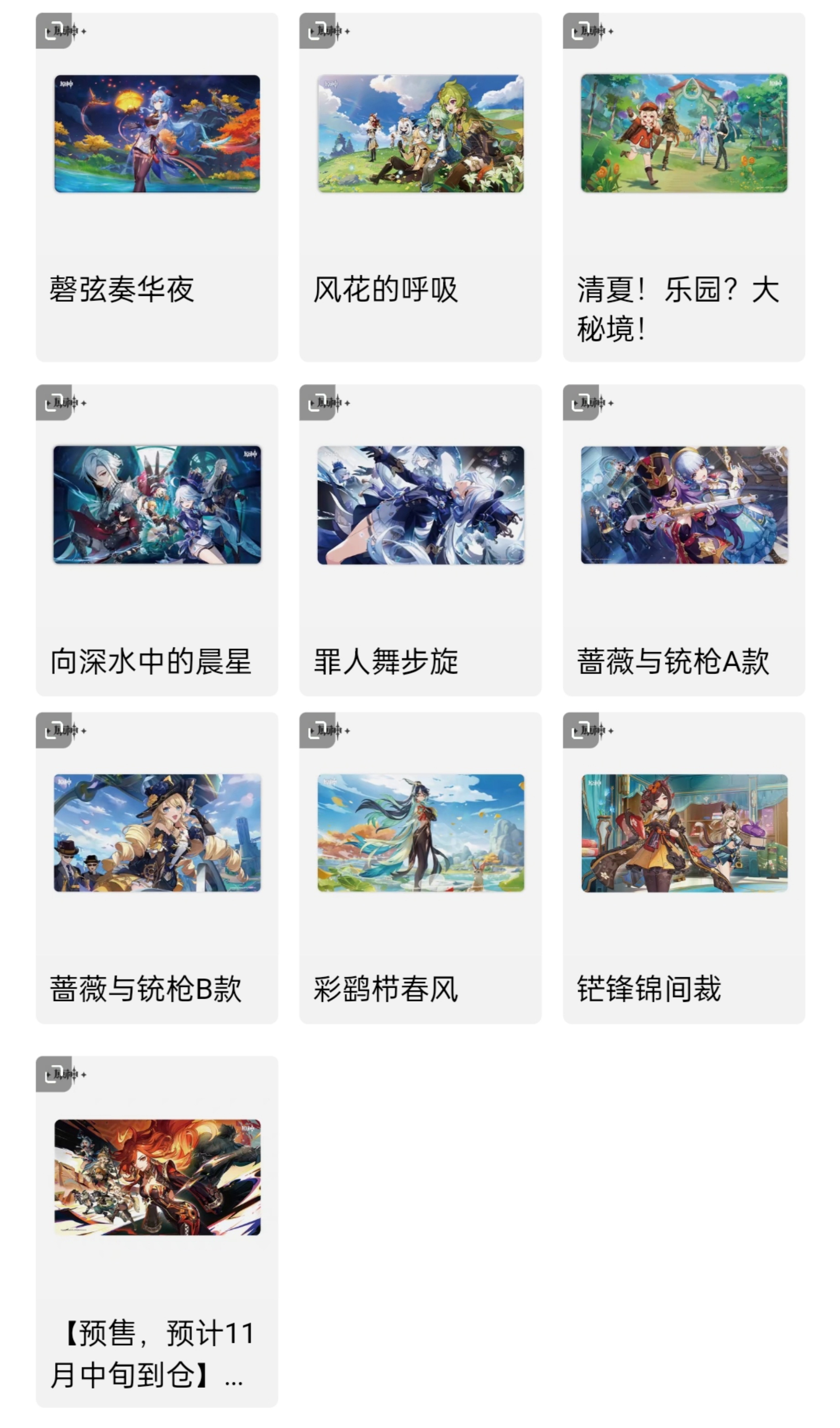The image size is (840, 1428).
Task: Select 向深水中的晨星 variant
Action: tap(157, 539)
